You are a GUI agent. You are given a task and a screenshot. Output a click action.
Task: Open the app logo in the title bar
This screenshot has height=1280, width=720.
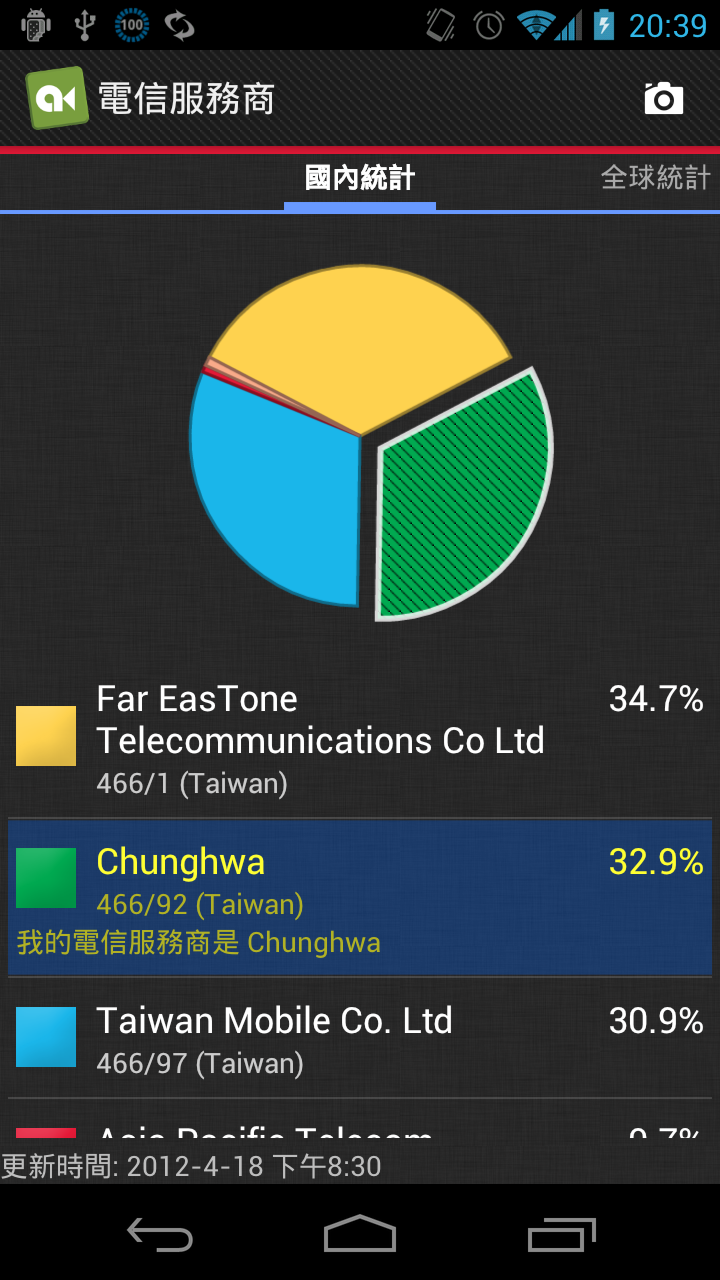56,98
